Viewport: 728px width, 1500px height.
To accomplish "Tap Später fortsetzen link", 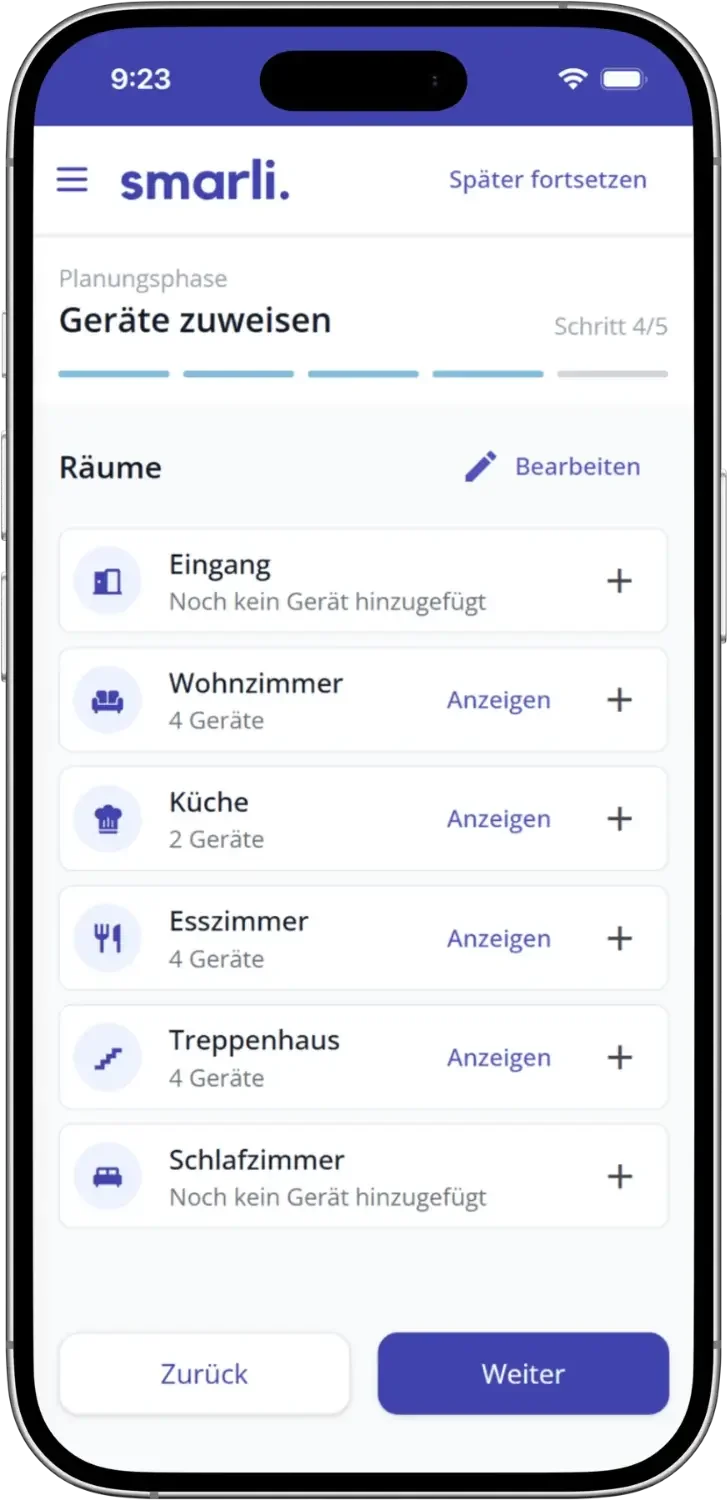I will click(x=547, y=180).
